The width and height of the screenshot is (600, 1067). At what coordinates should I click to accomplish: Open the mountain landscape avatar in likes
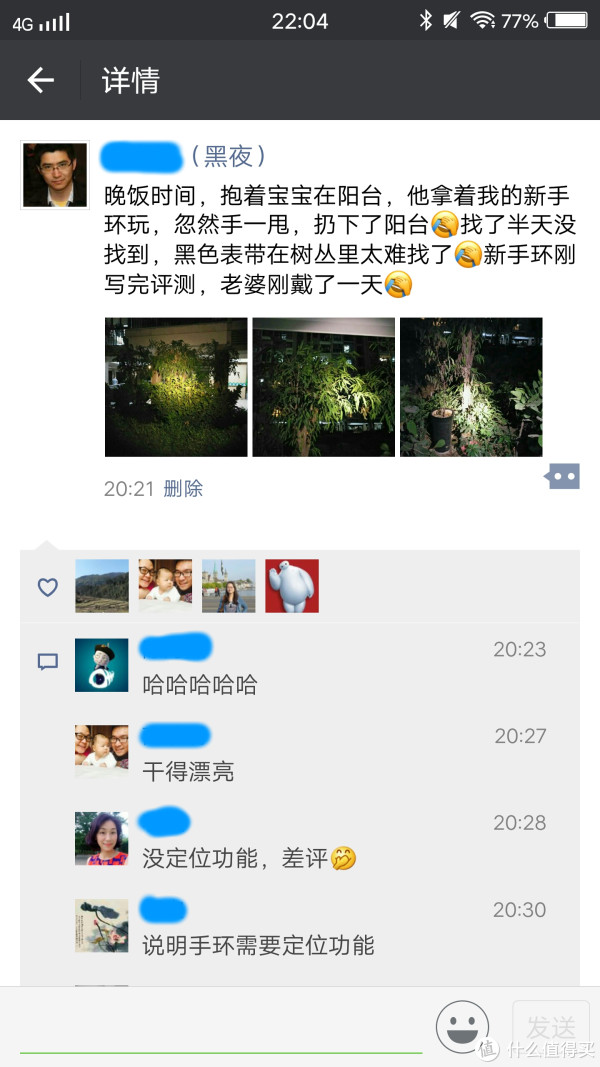(x=102, y=586)
